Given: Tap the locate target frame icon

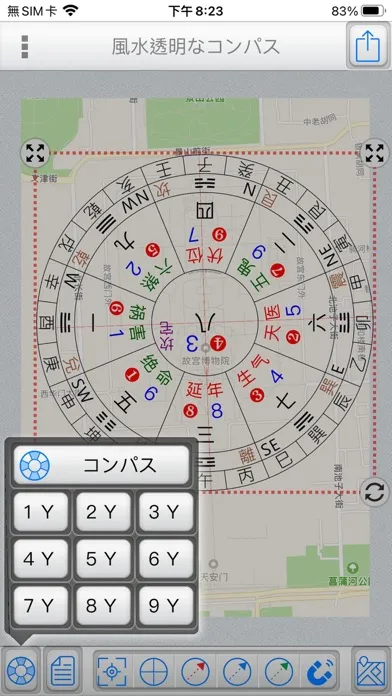Looking at the screenshot, I should click(112, 672).
